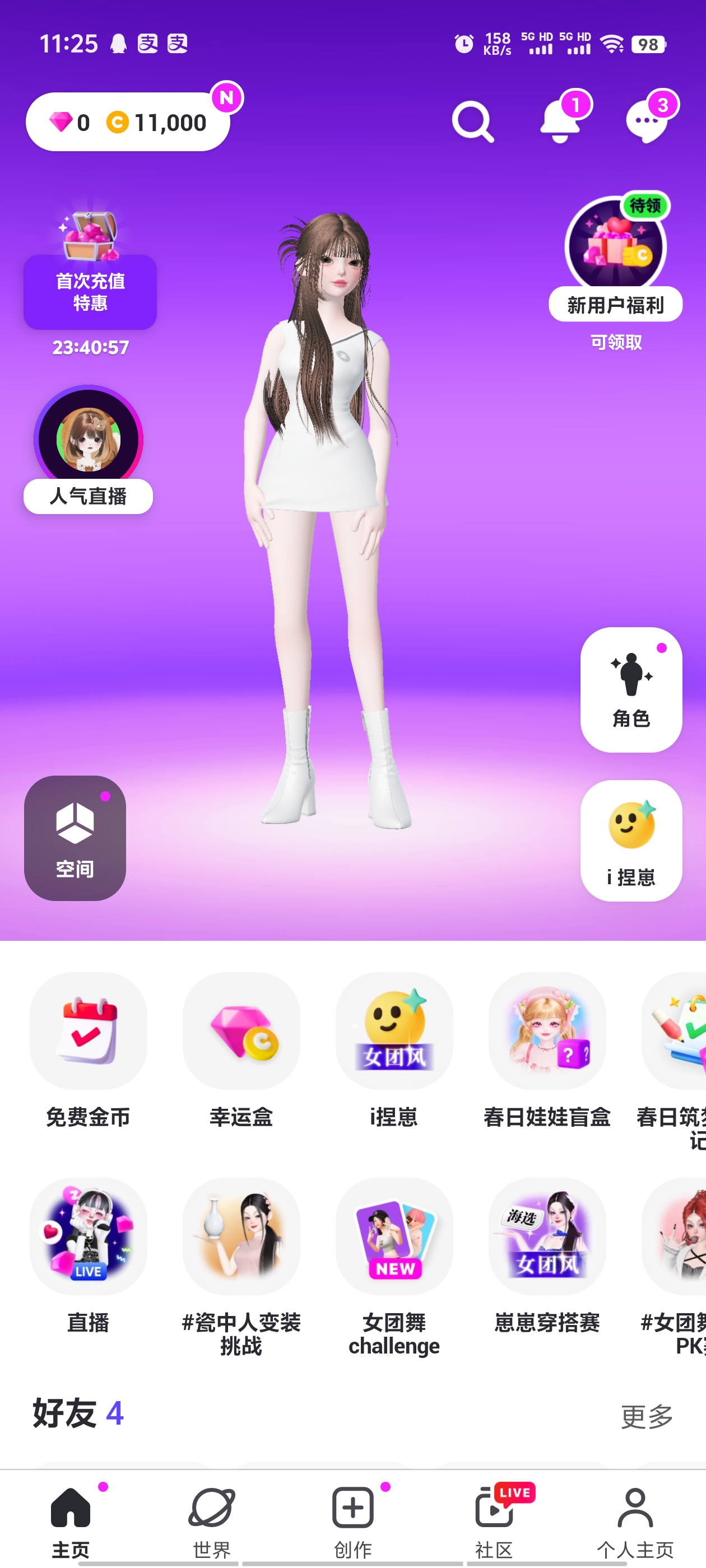Open 人气直播 live stream
The width and height of the screenshot is (706, 1568).
click(89, 449)
